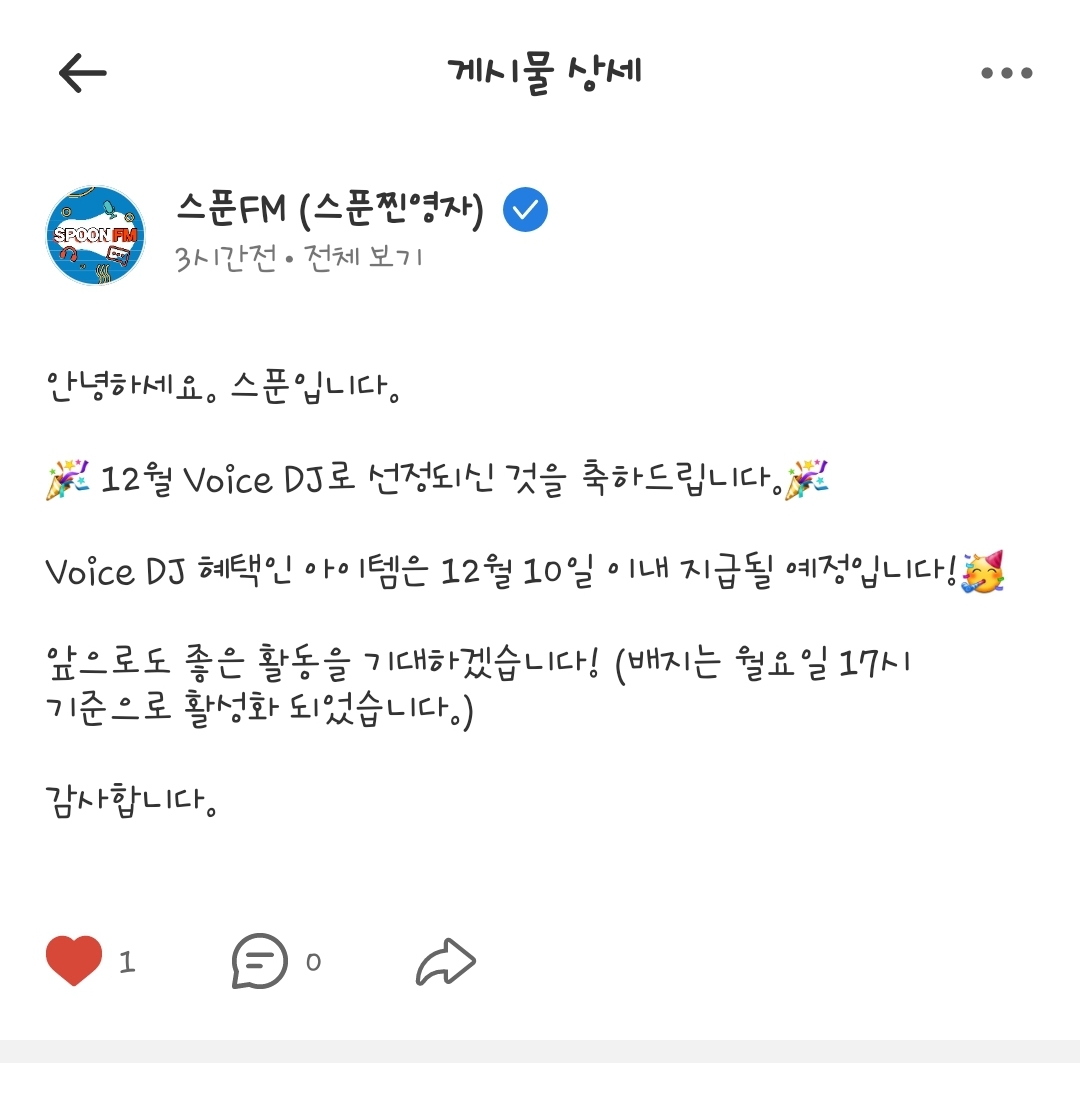1080x1098 pixels.
Task: Like this post with the heart
Action: click(75, 961)
